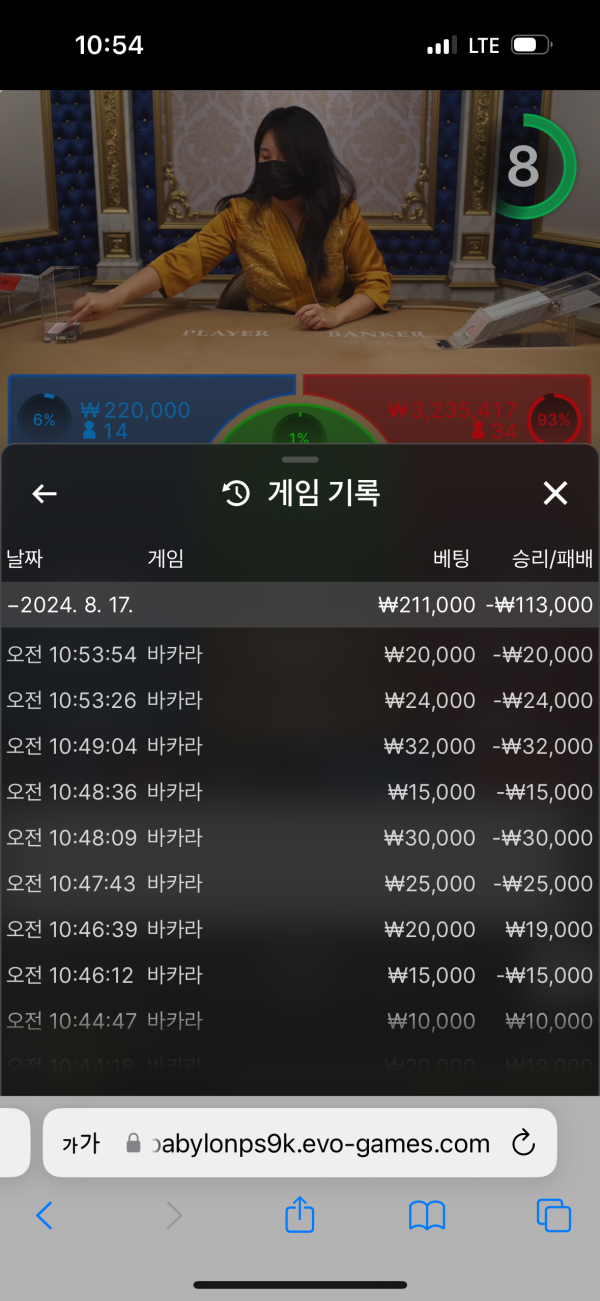Image resolution: width=600 pixels, height=1301 pixels.
Task: Open Safari bookmarks
Action: pyautogui.click(x=427, y=1215)
